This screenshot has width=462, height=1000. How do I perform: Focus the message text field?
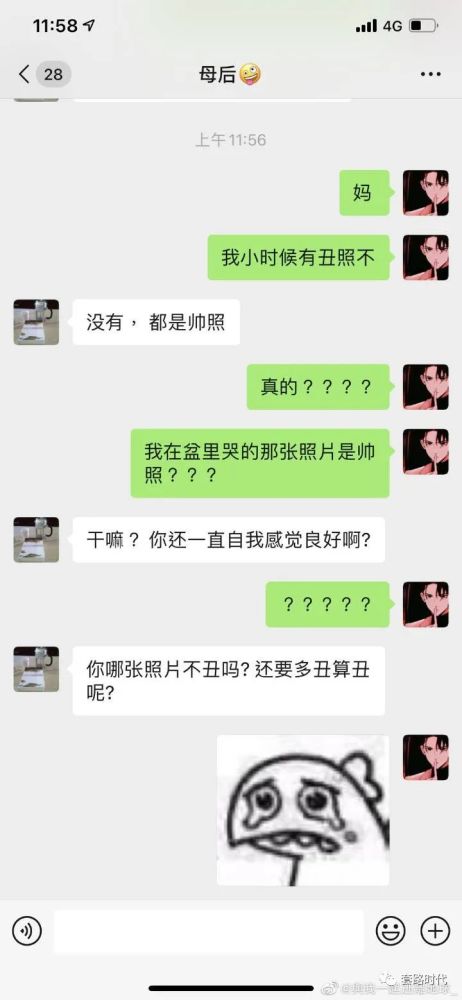click(209, 931)
